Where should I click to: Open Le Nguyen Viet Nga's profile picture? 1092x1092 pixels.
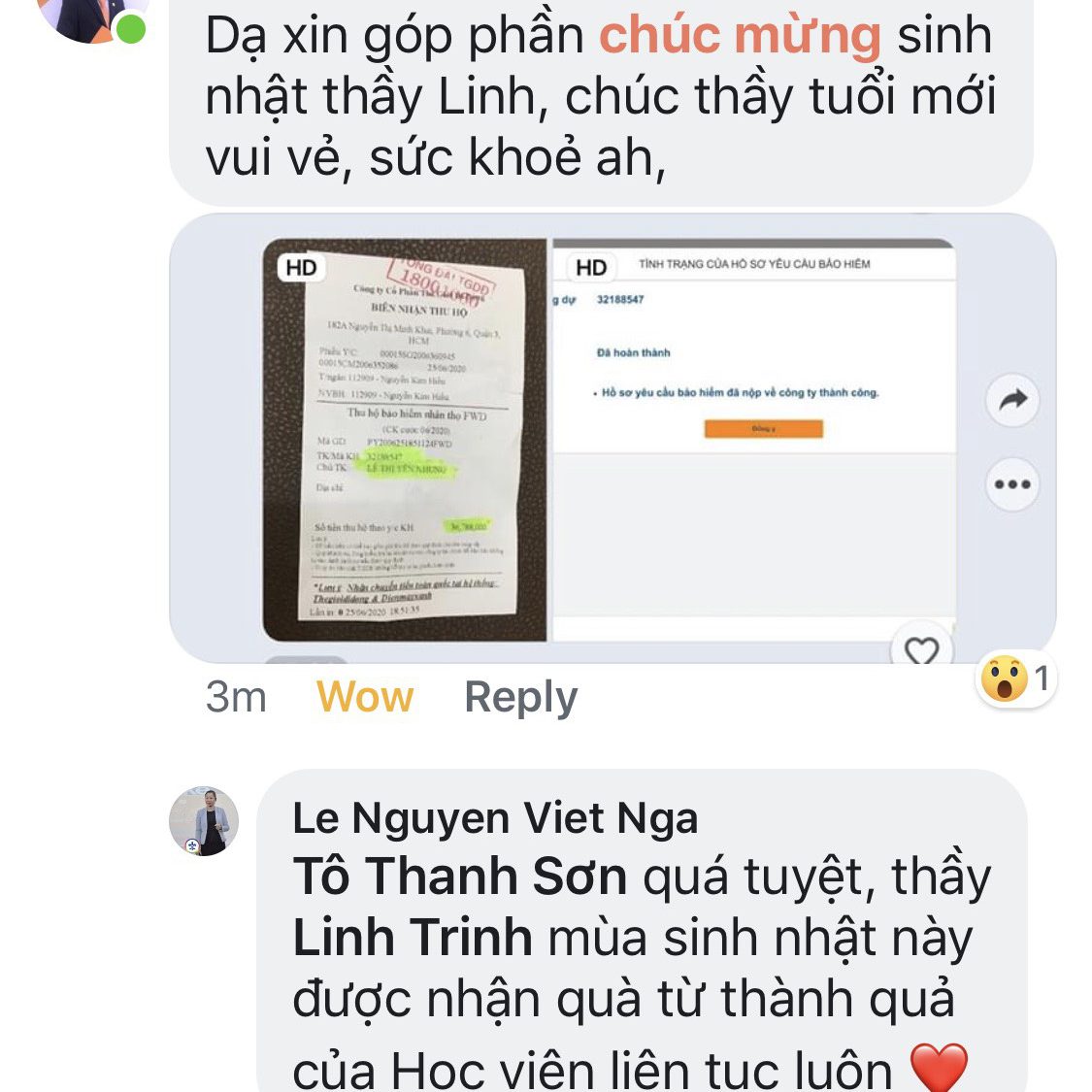204,822
